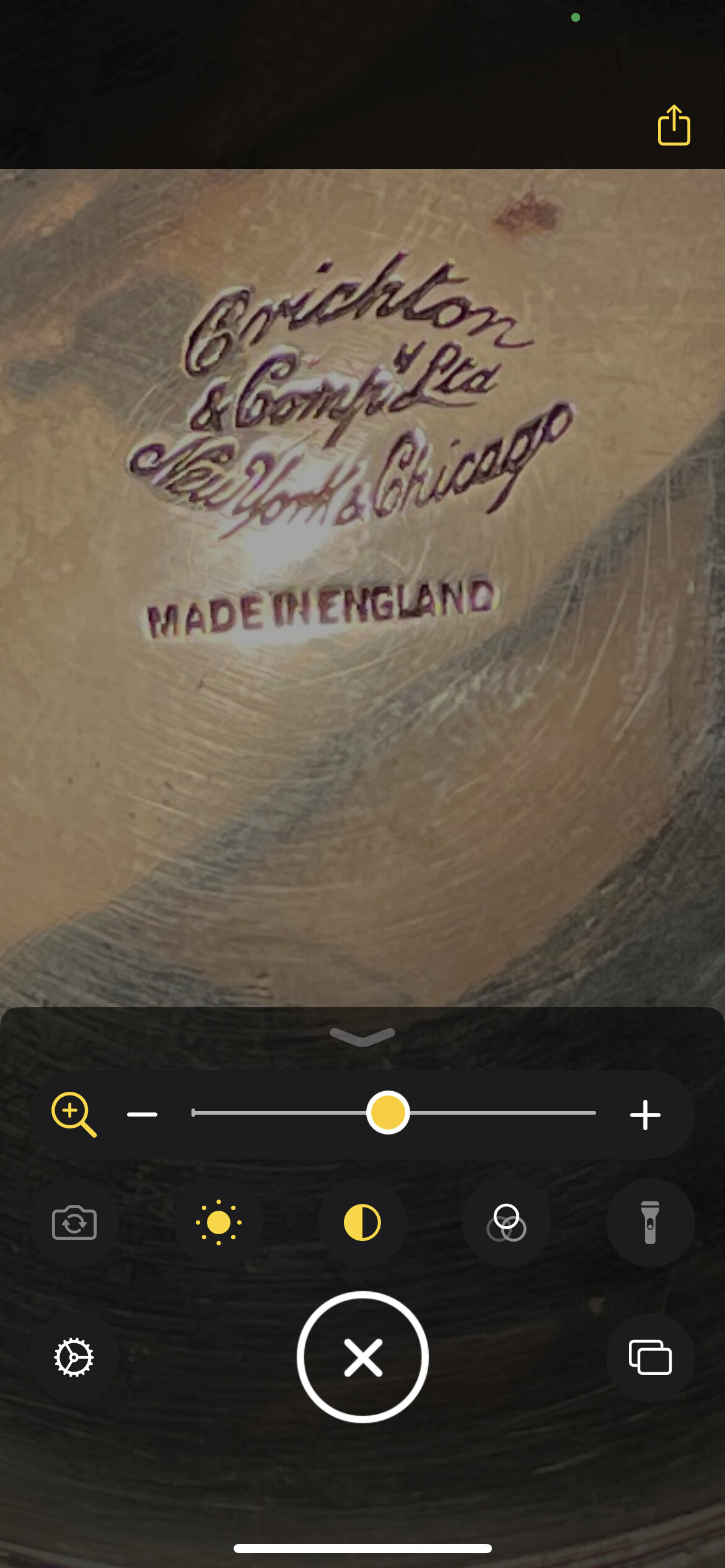Open the contrast adjustment
This screenshot has width=725, height=1568.
[x=362, y=1222]
